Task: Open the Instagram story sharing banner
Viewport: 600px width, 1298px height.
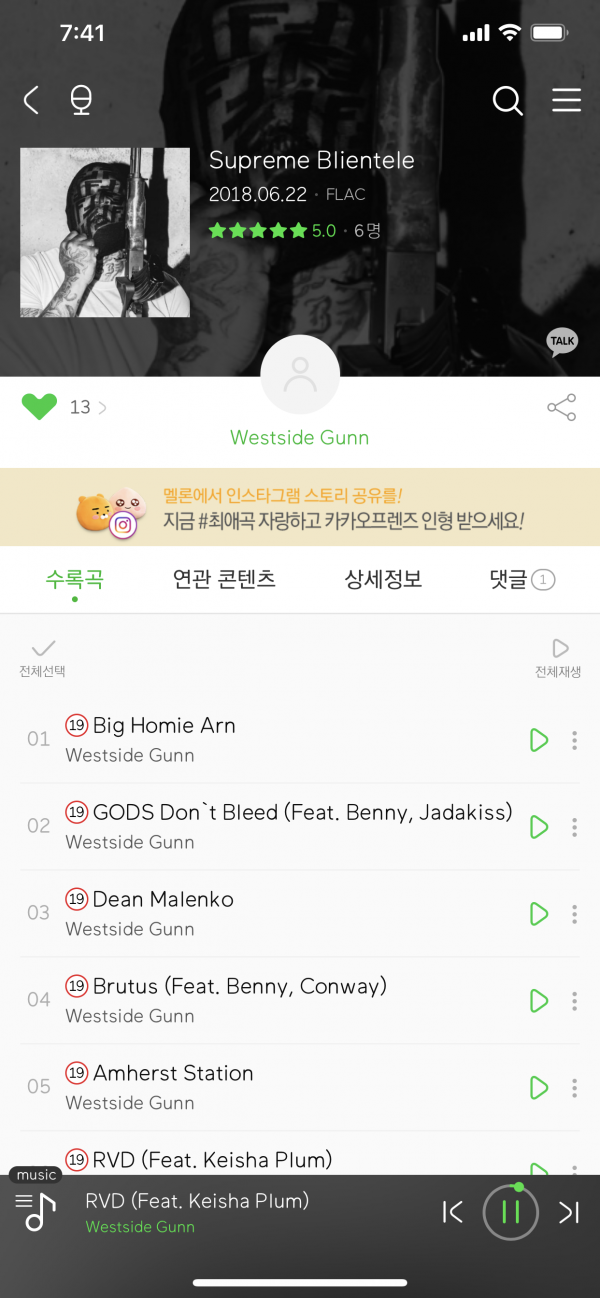Action: (300, 508)
